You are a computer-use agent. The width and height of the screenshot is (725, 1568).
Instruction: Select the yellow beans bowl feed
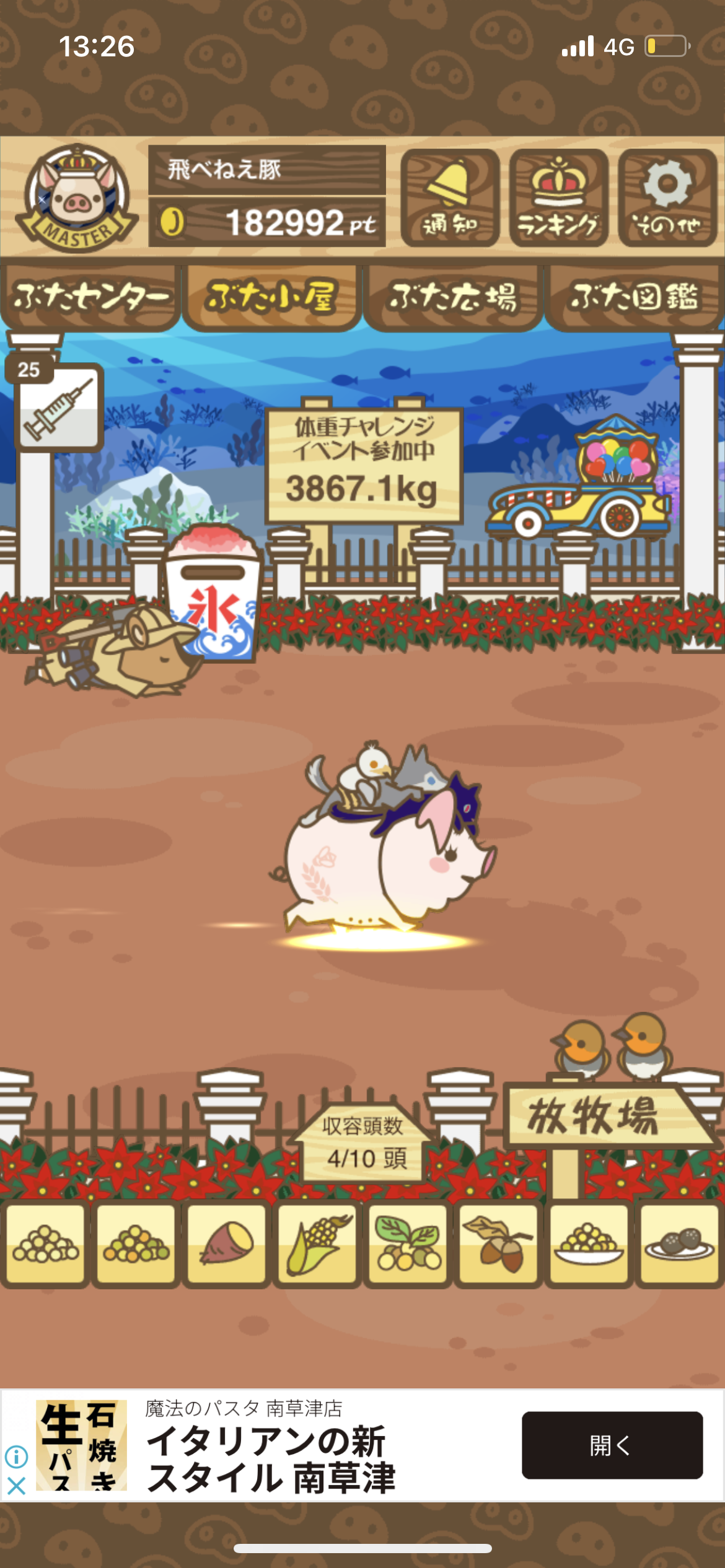coord(589,1242)
